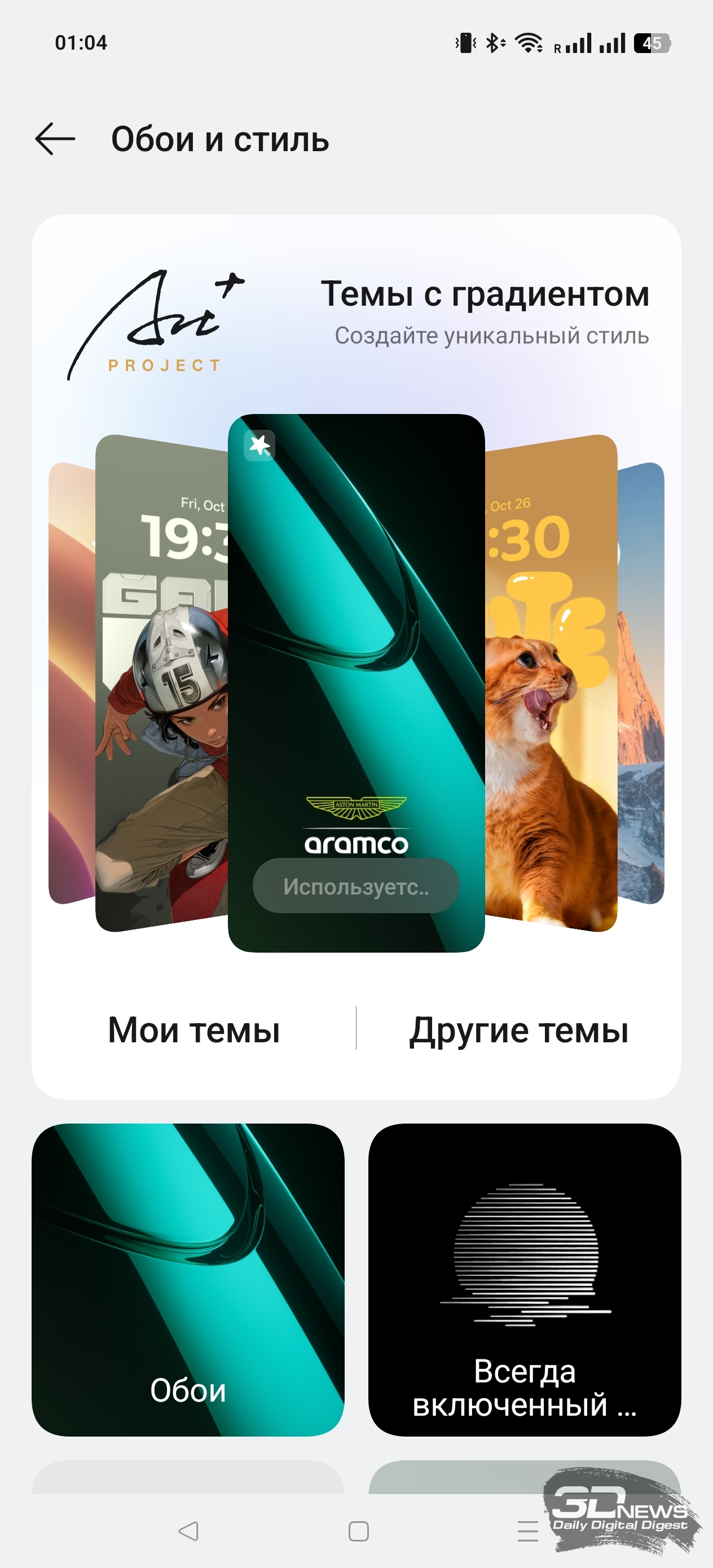The height and width of the screenshot is (1568, 713).
Task: Tap the system back triangle
Action: (x=188, y=1531)
